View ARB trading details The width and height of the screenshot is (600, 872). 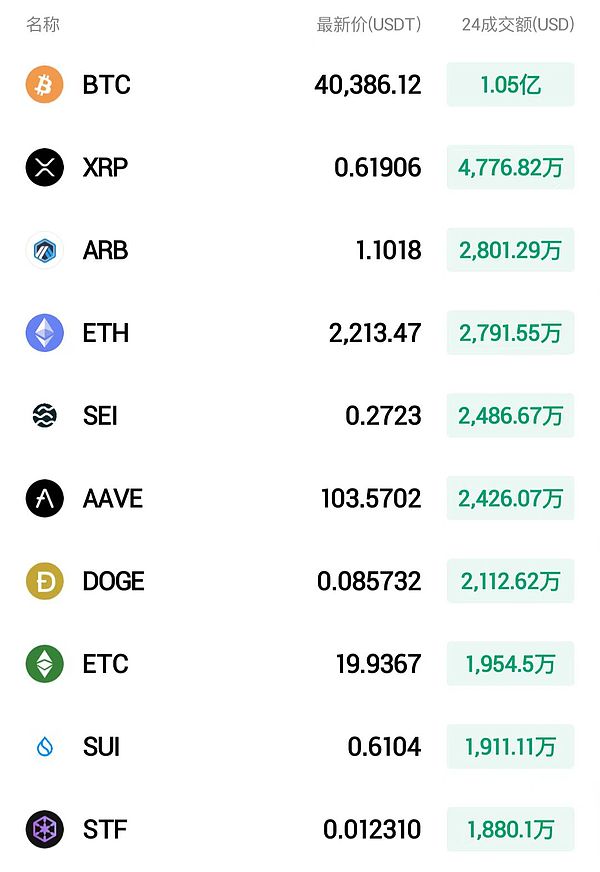click(x=105, y=250)
